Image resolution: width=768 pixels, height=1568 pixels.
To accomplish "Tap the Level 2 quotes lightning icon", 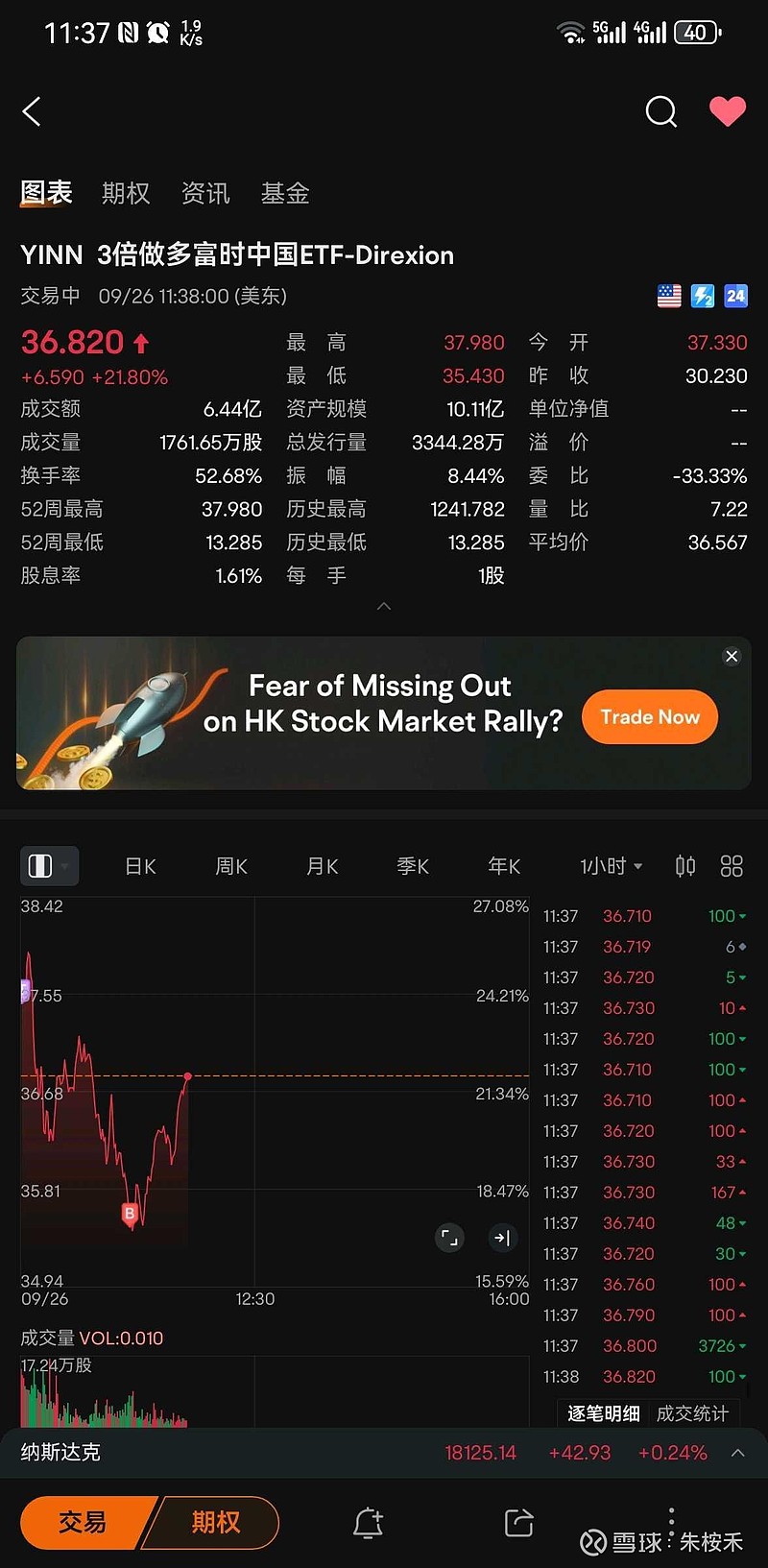I will coord(702,296).
